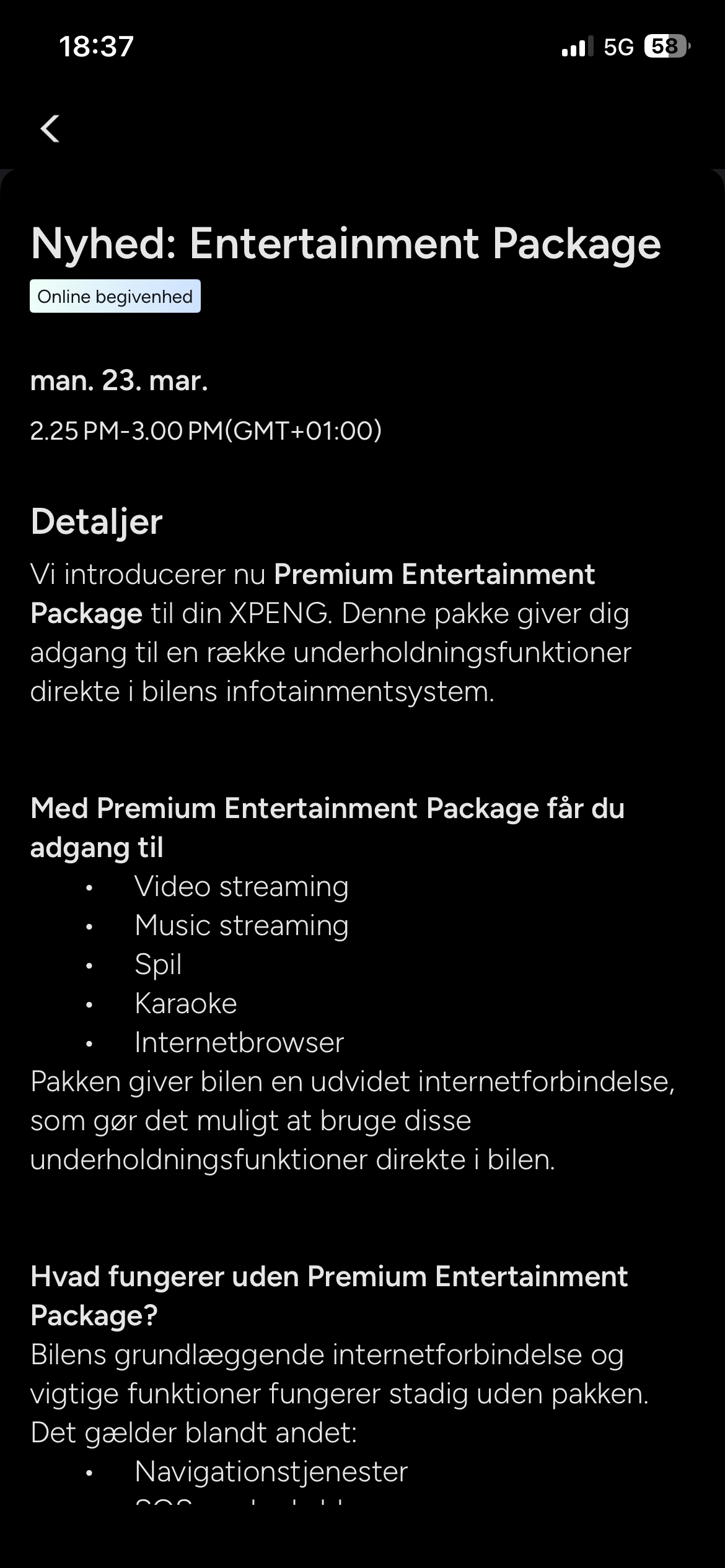Go back using the top-left arrow
This screenshot has height=1568, width=725.
[50, 129]
